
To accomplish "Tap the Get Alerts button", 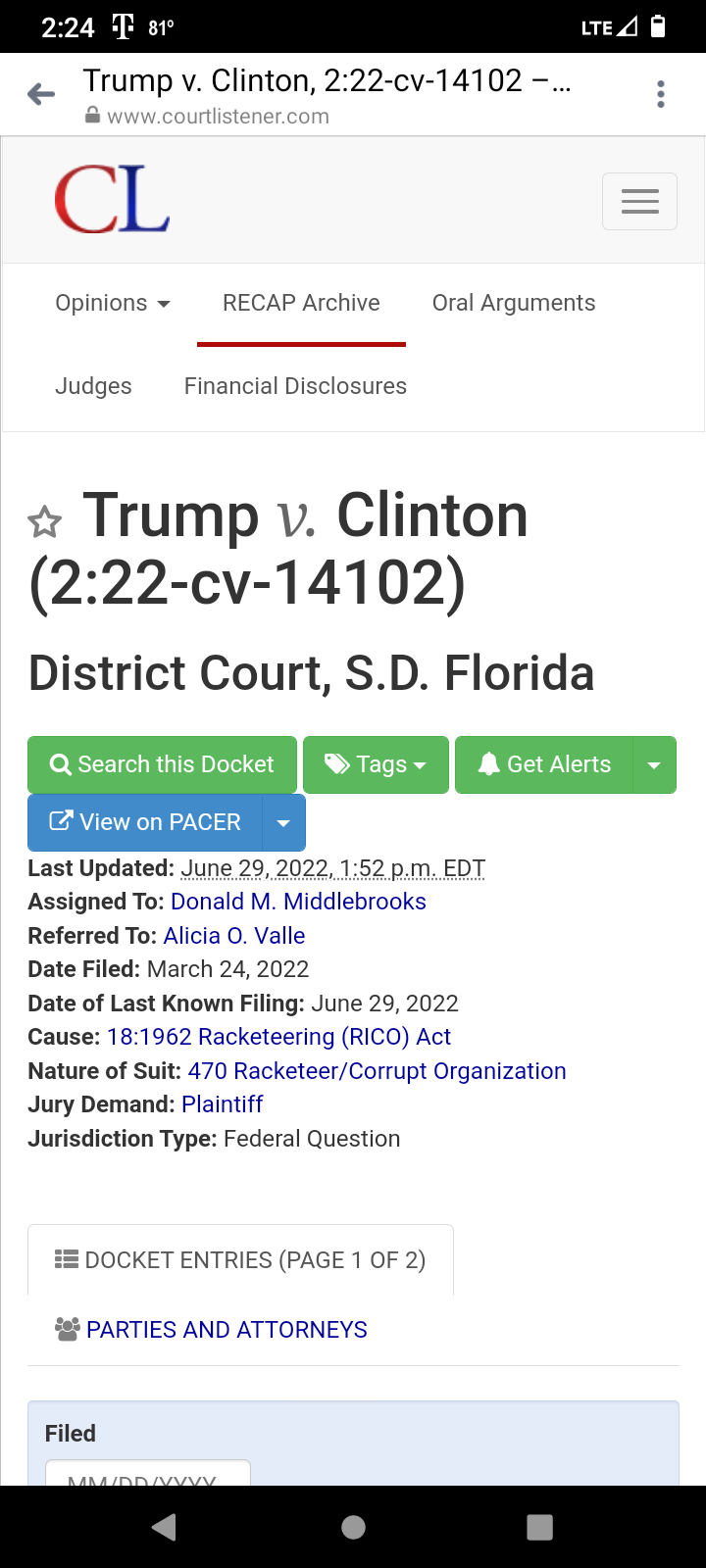I will (544, 764).
